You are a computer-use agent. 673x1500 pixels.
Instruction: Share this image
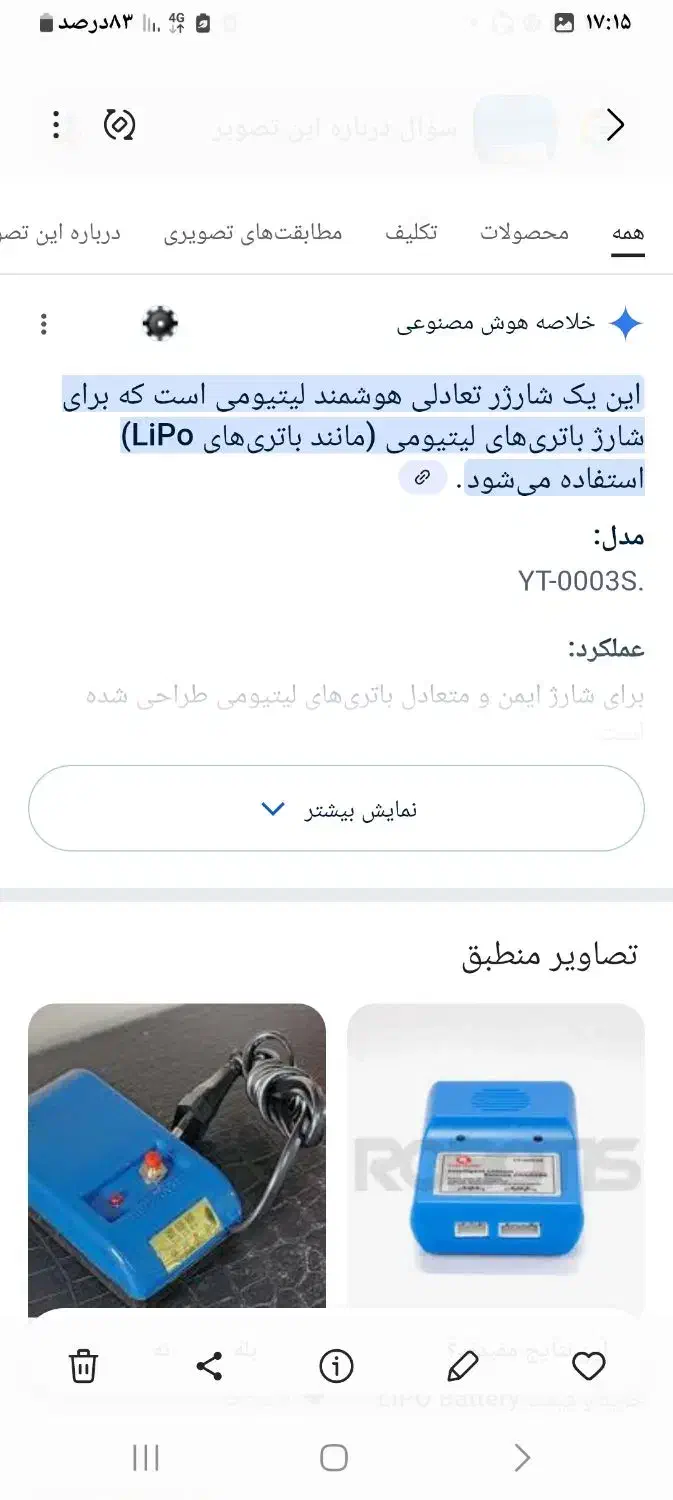209,1366
